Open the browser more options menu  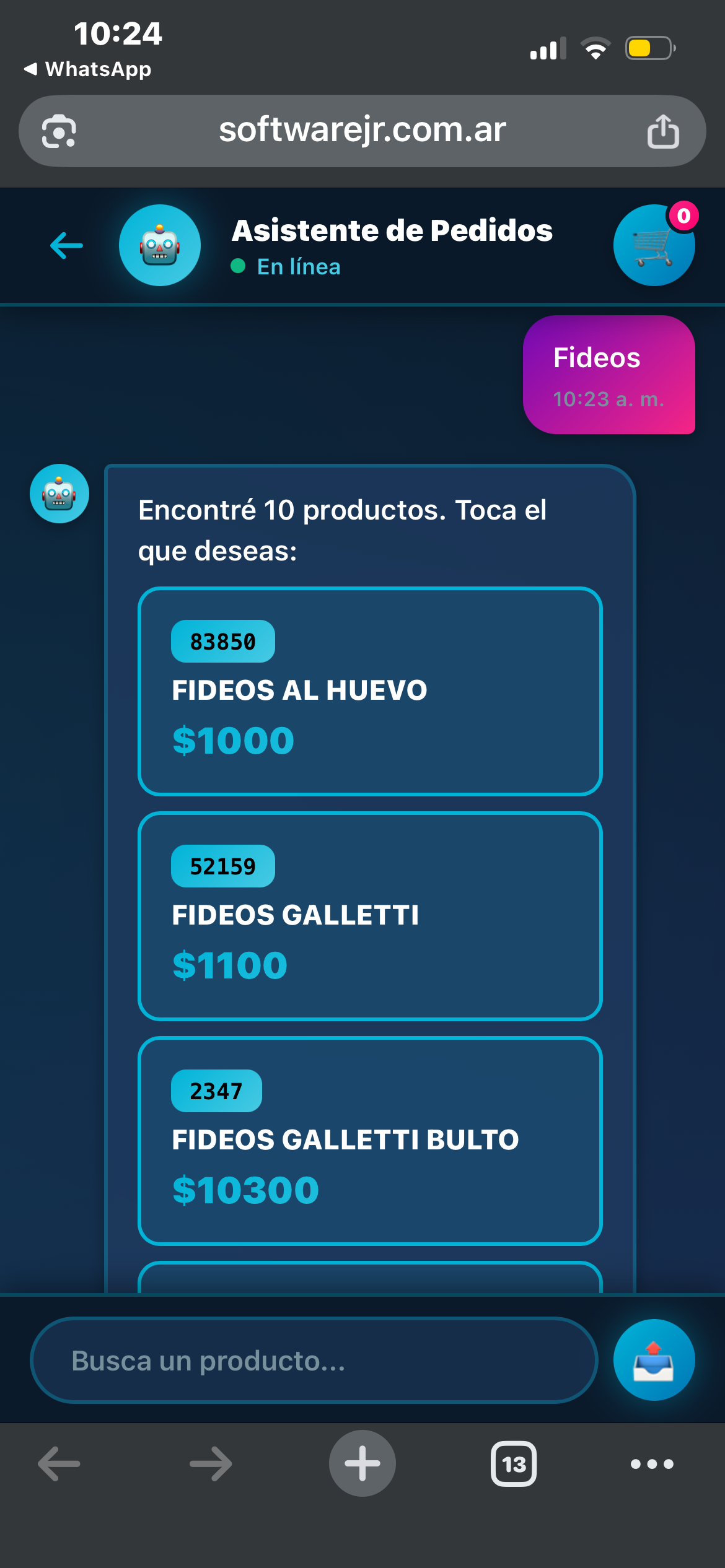(650, 1463)
